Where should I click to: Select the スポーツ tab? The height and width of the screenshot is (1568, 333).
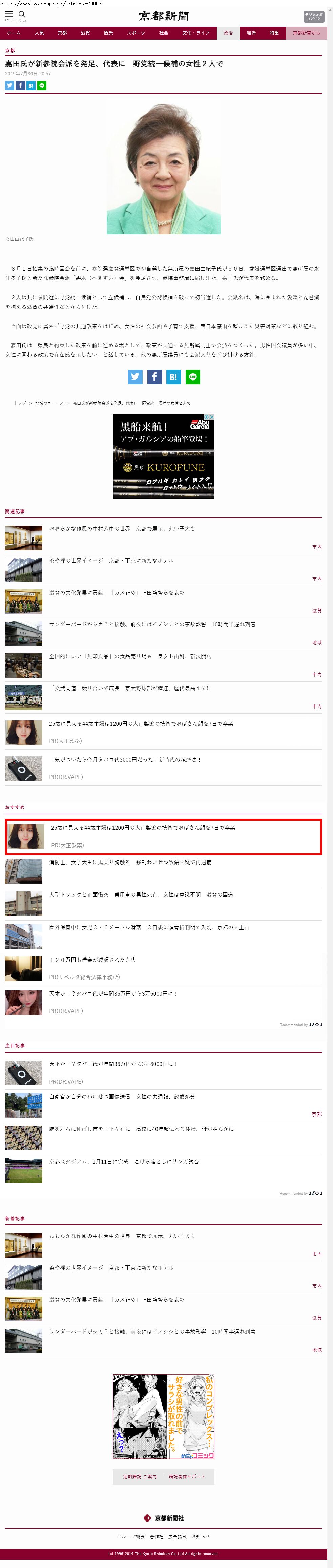coord(136,33)
